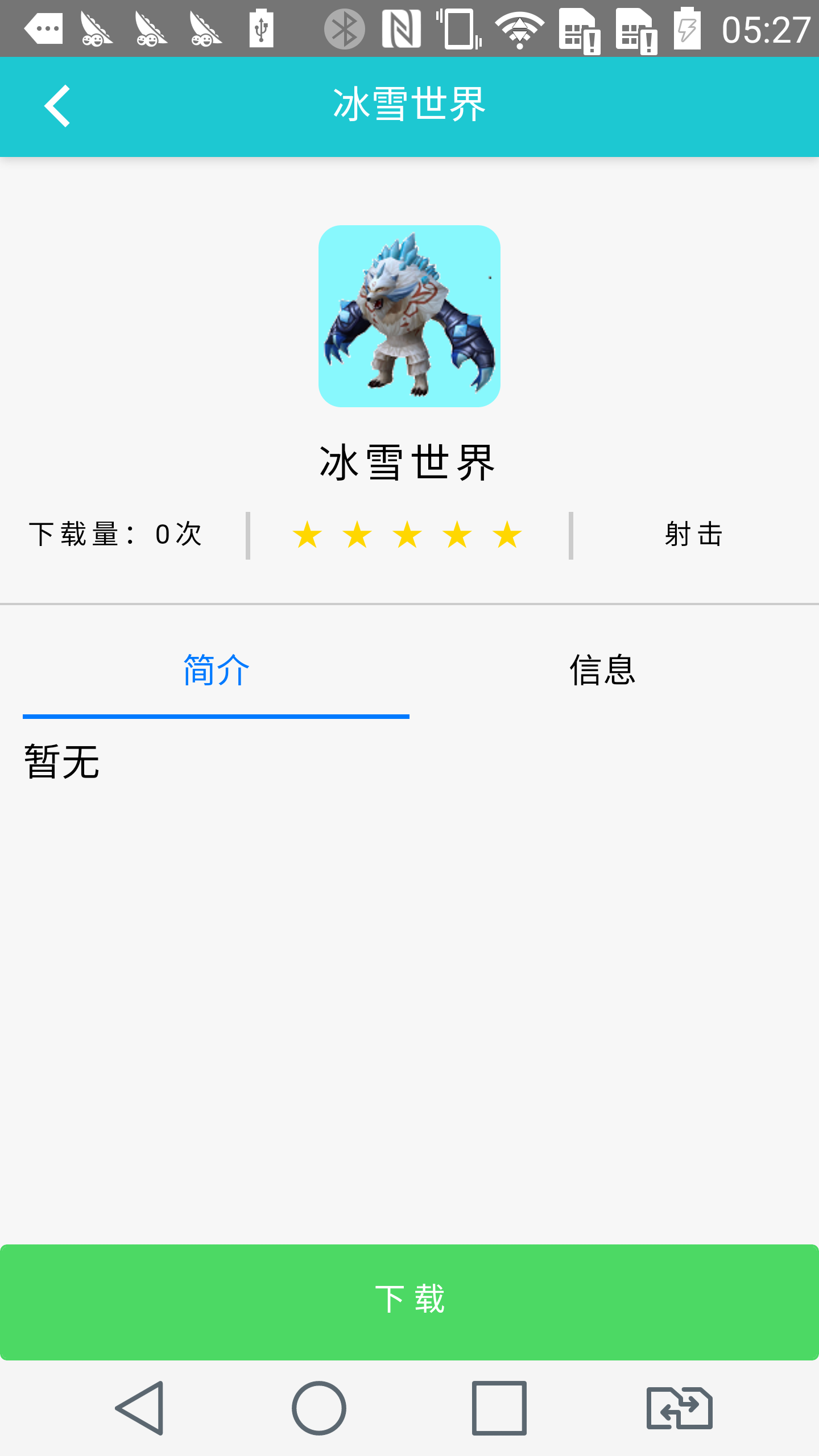819x1456 pixels.
Task: Switch to the 信息 tab
Action: [x=603, y=671]
